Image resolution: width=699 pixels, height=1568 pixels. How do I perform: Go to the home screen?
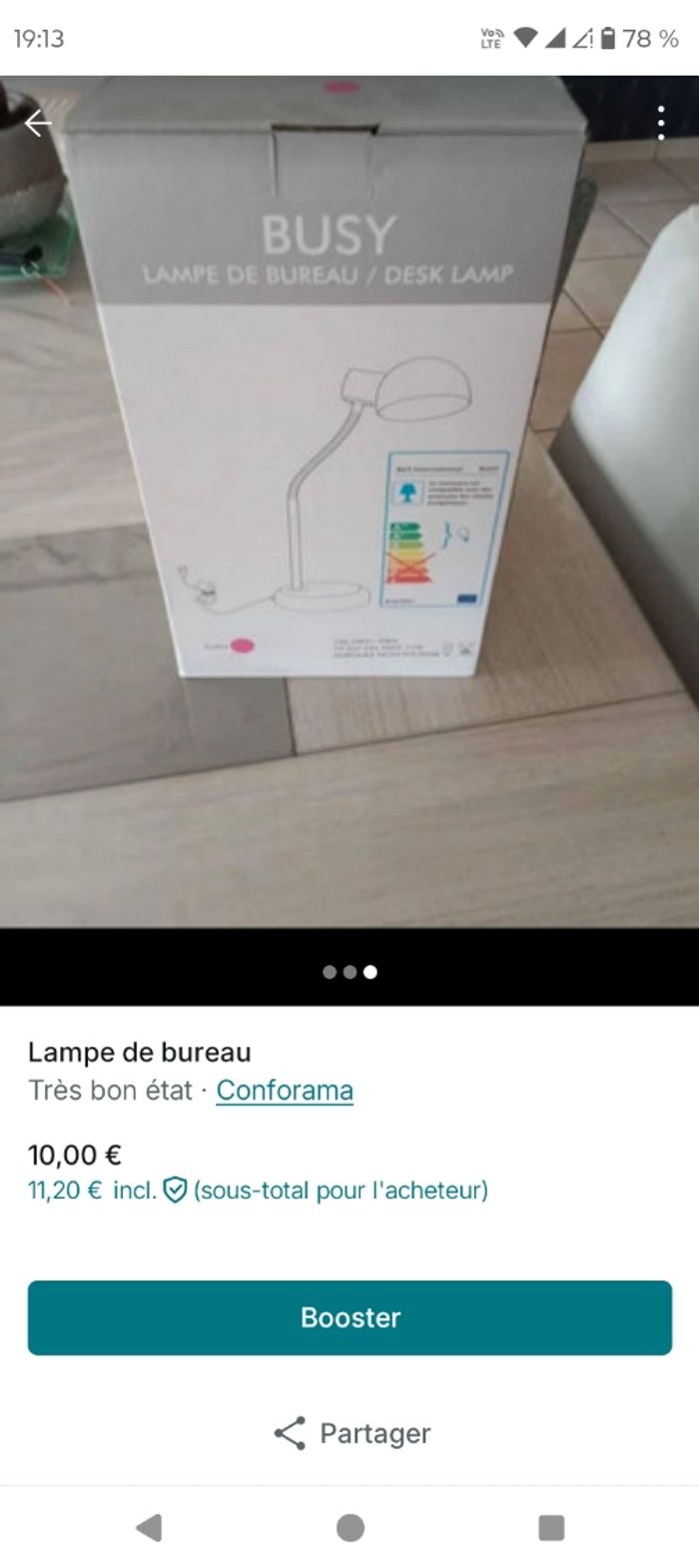click(350, 1527)
